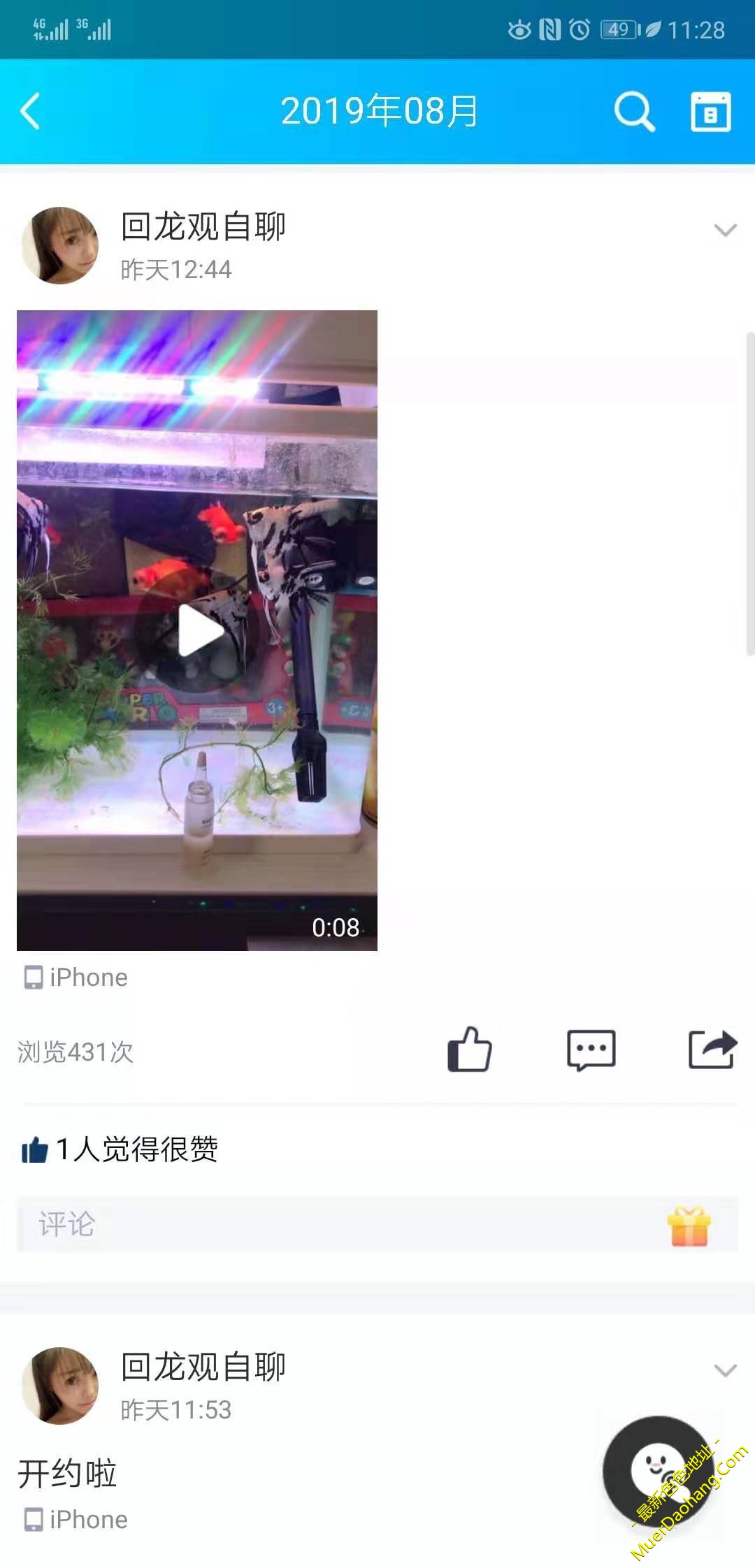Open the calendar date picker icon

click(x=710, y=112)
